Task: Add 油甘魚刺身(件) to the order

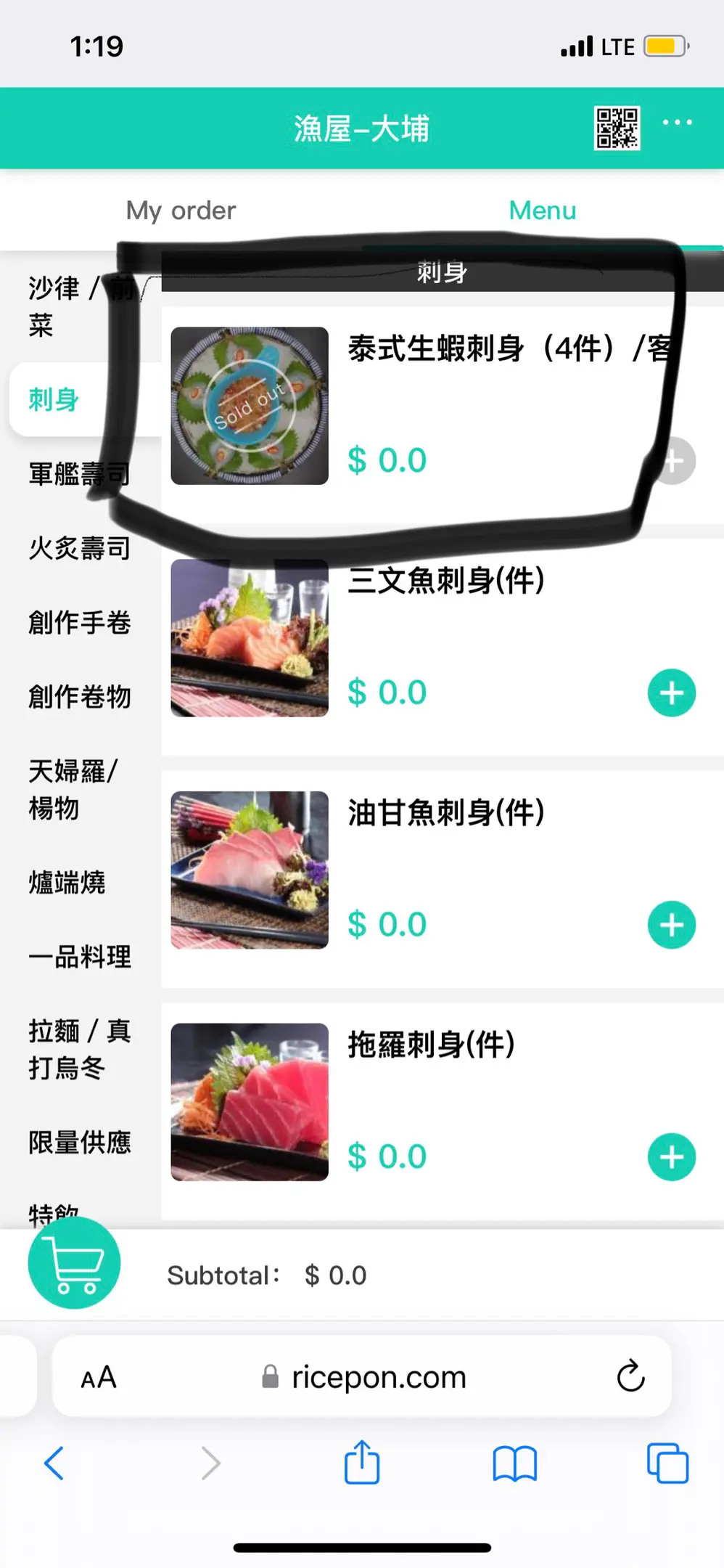Action: click(671, 925)
